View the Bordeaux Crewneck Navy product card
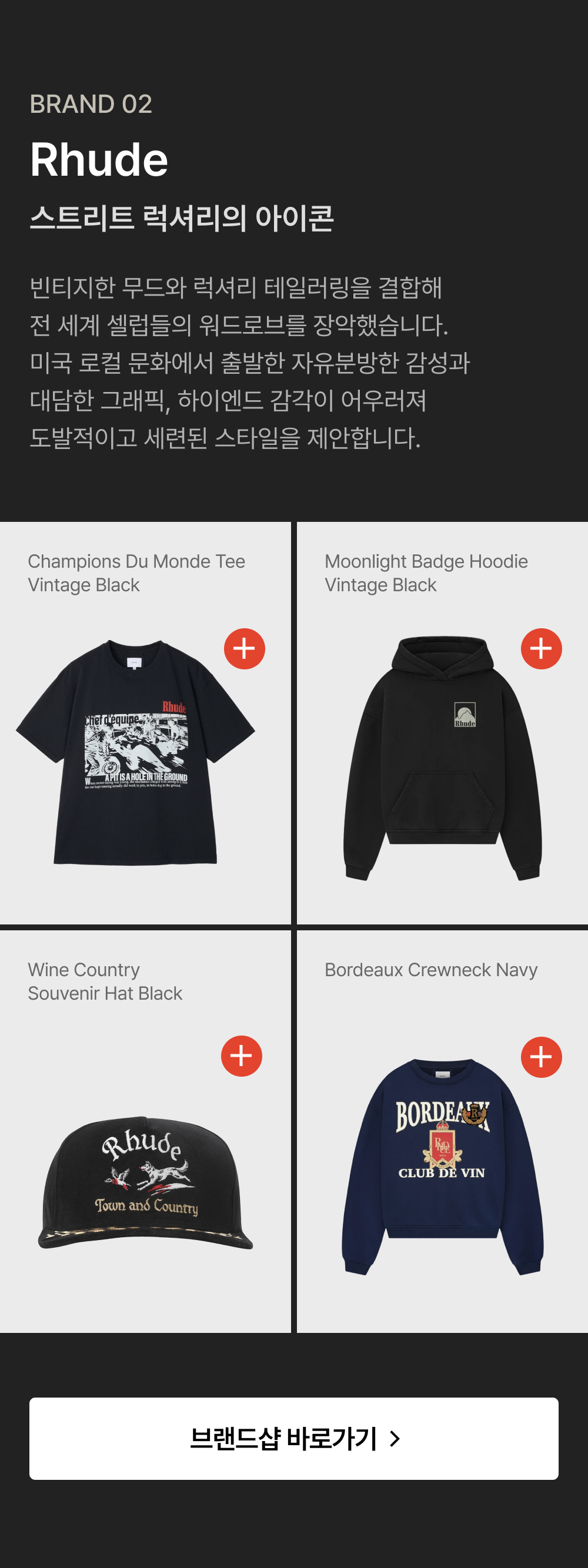 tap(443, 1131)
